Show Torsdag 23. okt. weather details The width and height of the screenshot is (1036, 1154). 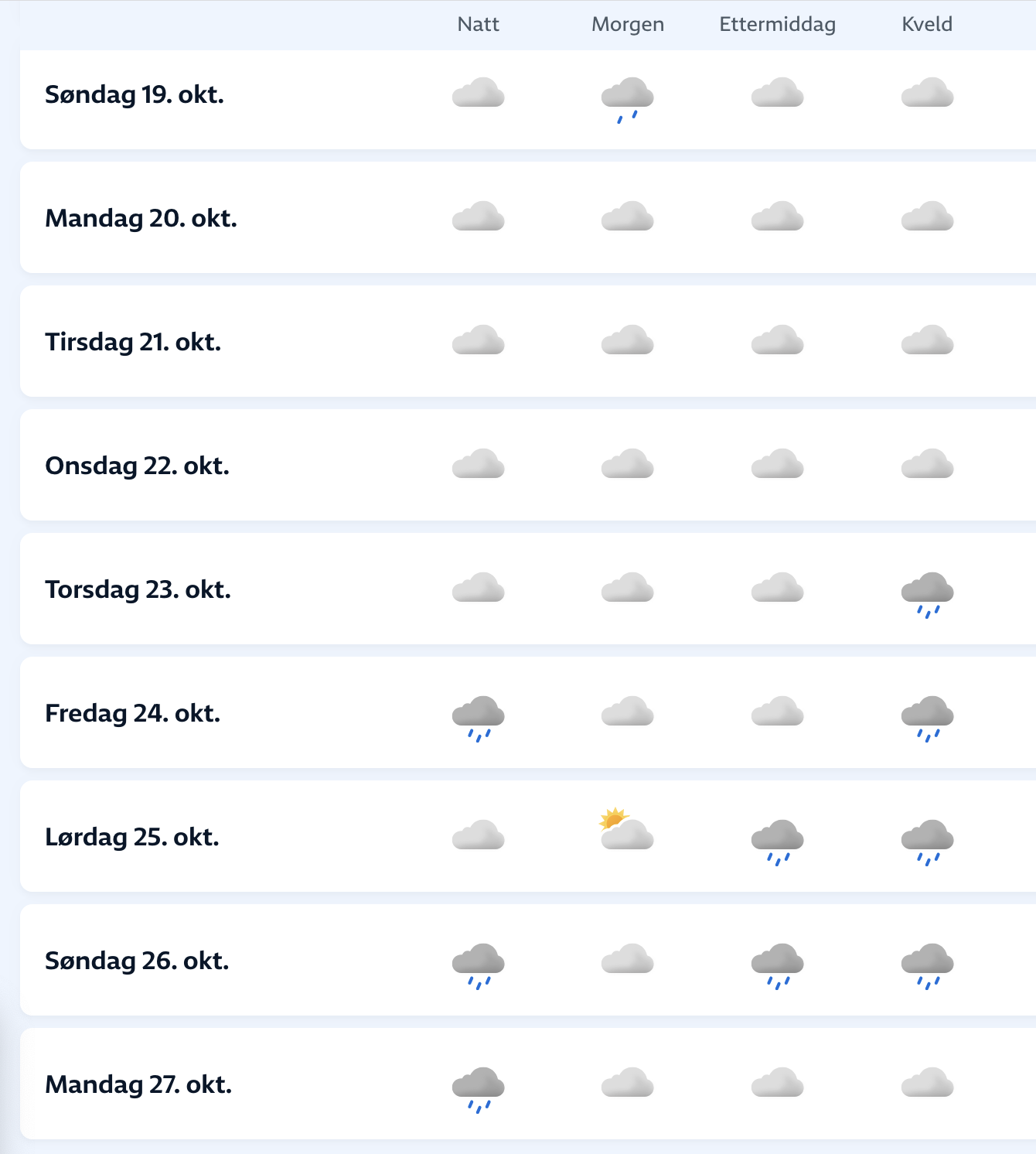coord(138,590)
